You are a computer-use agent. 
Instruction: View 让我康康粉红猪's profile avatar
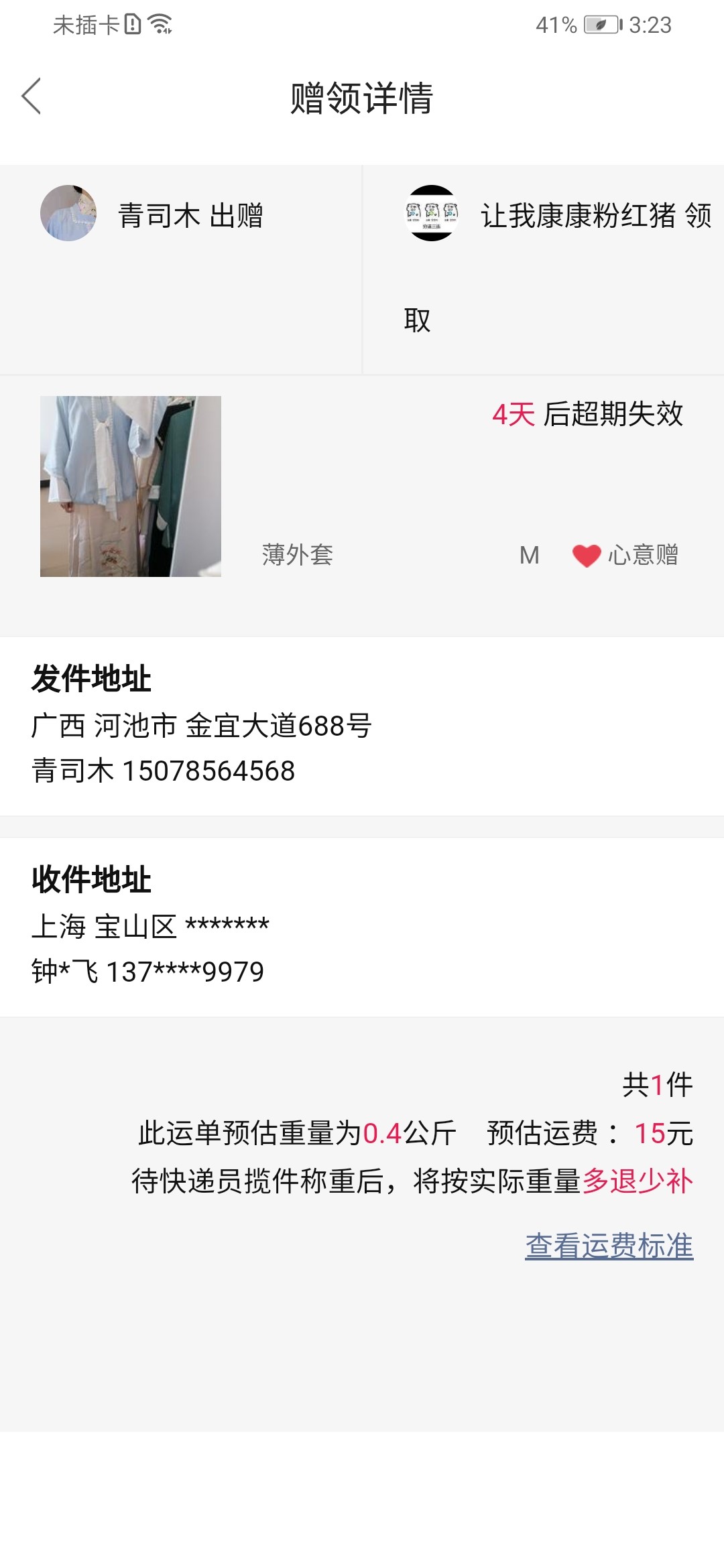432,213
